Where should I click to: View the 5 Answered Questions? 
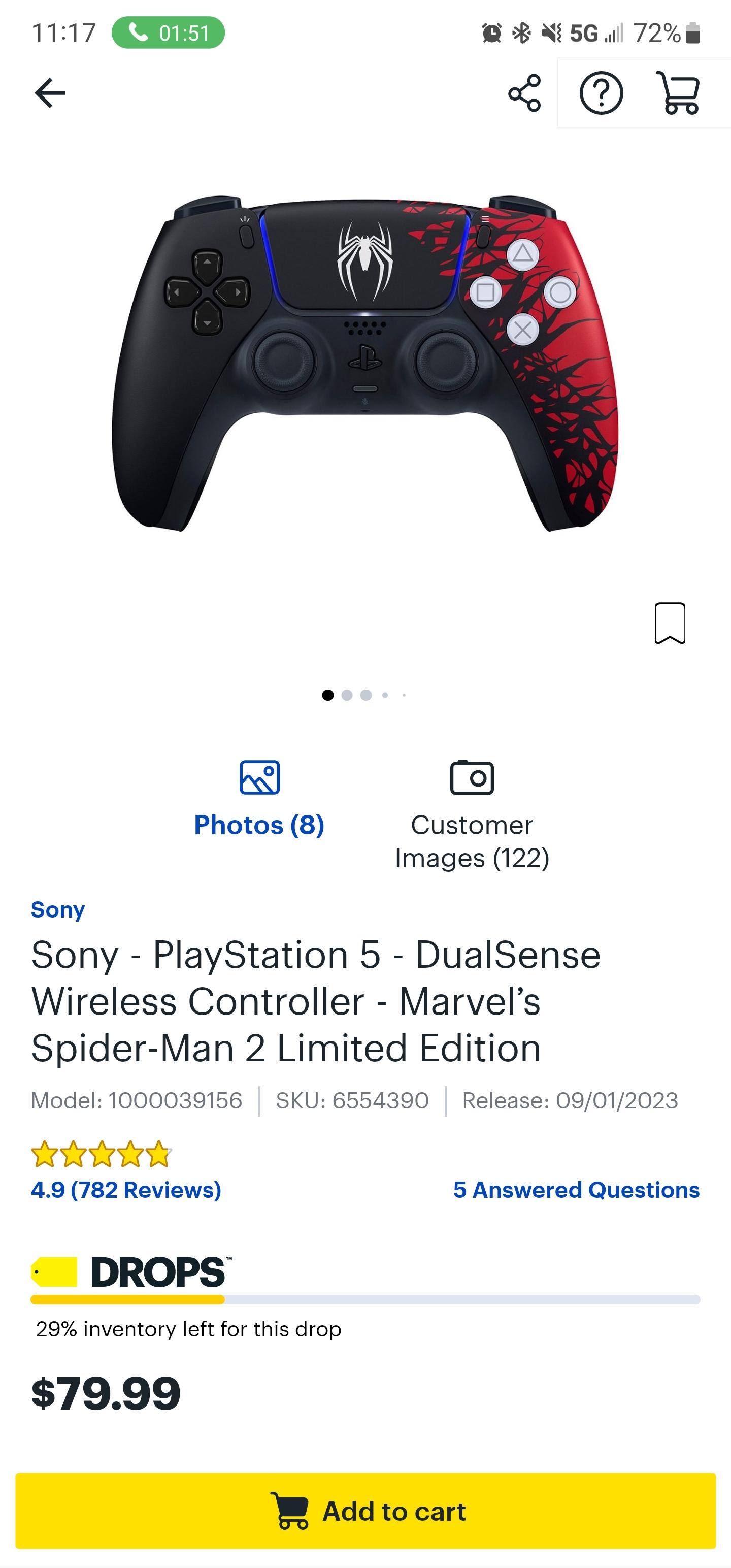pos(576,1191)
